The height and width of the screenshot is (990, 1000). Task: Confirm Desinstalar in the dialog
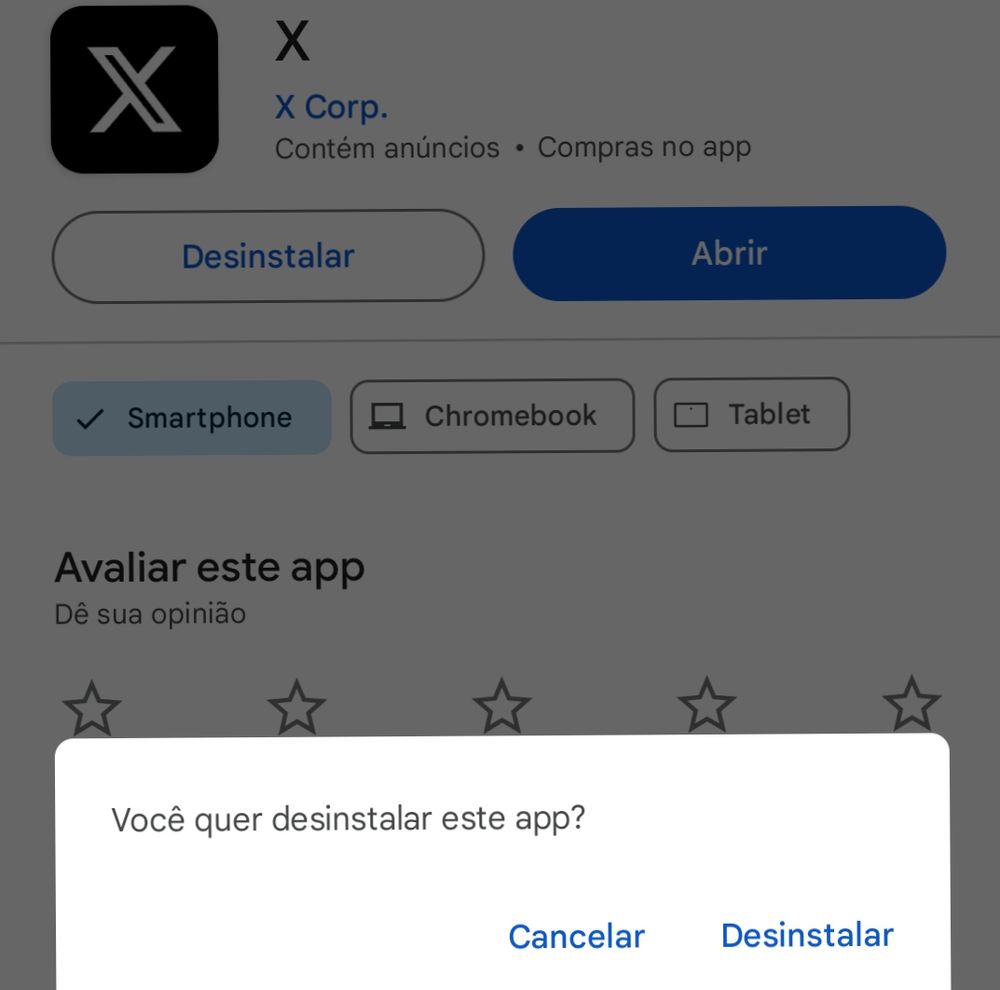click(x=807, y=935)
